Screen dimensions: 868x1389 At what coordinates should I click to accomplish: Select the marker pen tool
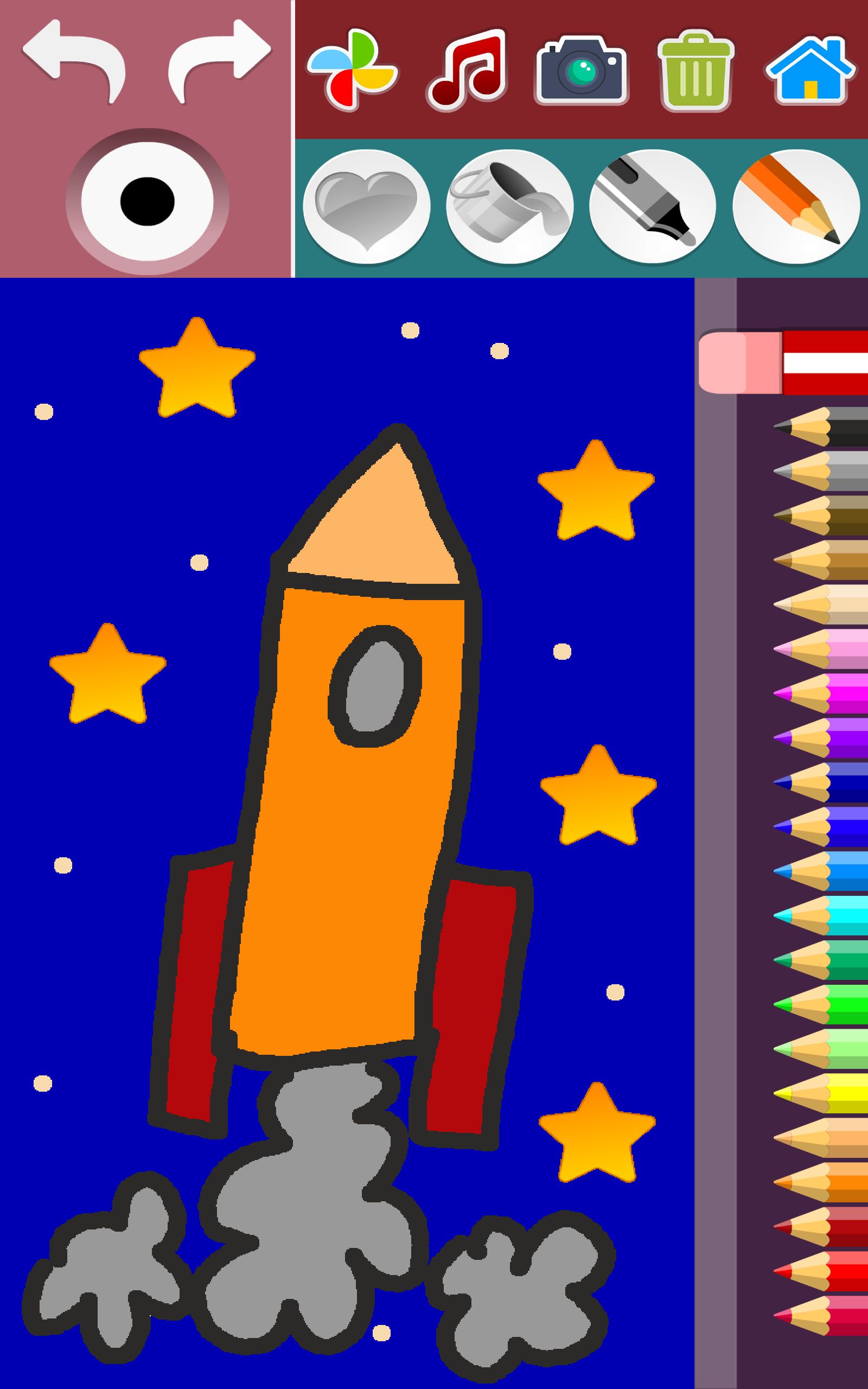click(x=652, y=207)
